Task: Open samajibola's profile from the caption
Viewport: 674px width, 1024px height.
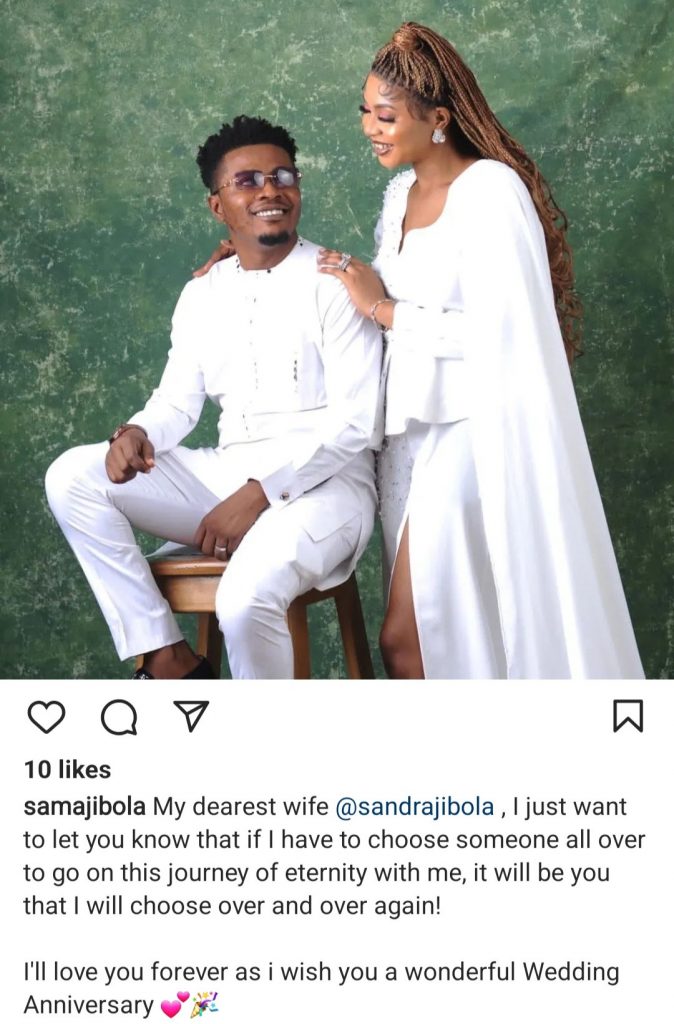Action: coord(85,807)
